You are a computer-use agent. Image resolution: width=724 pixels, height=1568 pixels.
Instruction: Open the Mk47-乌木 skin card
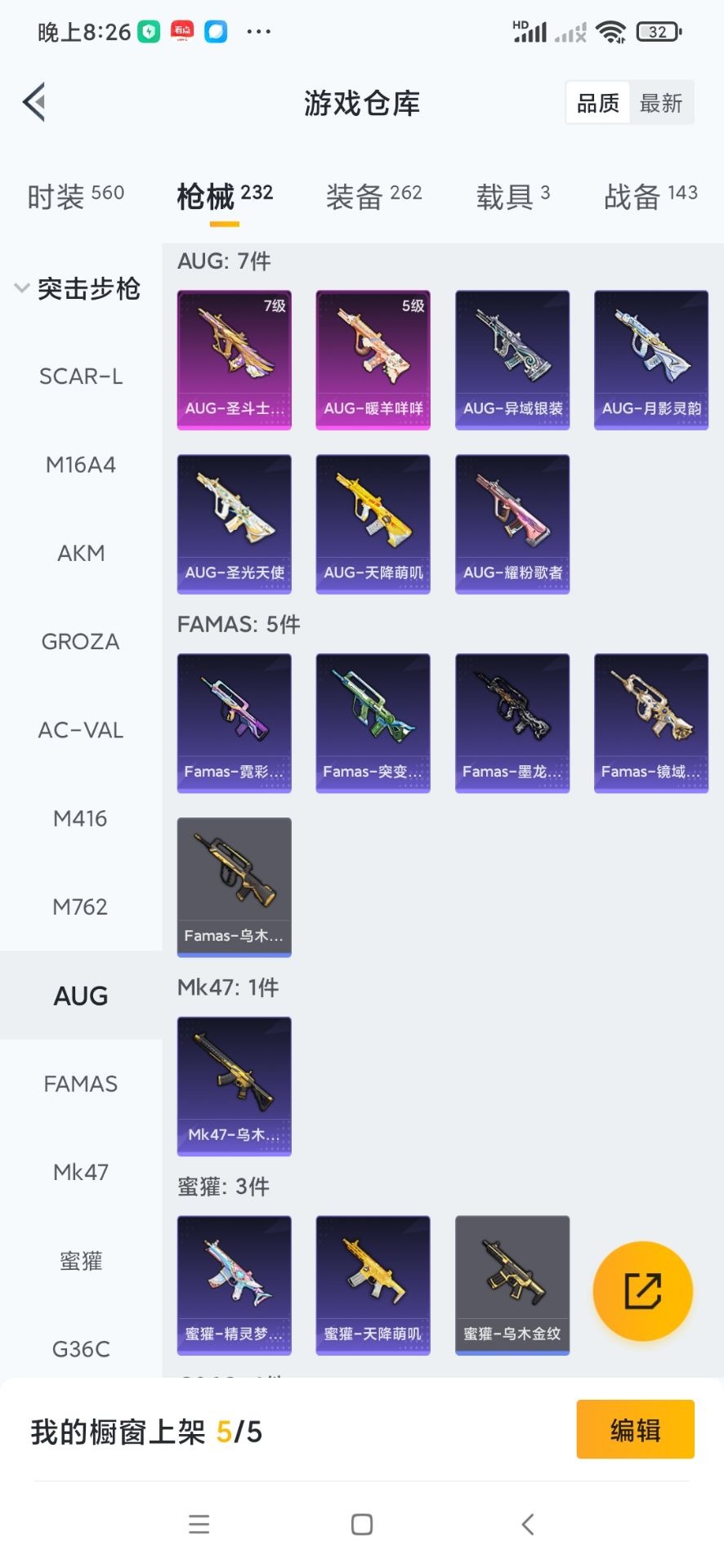click(235, 1085)
